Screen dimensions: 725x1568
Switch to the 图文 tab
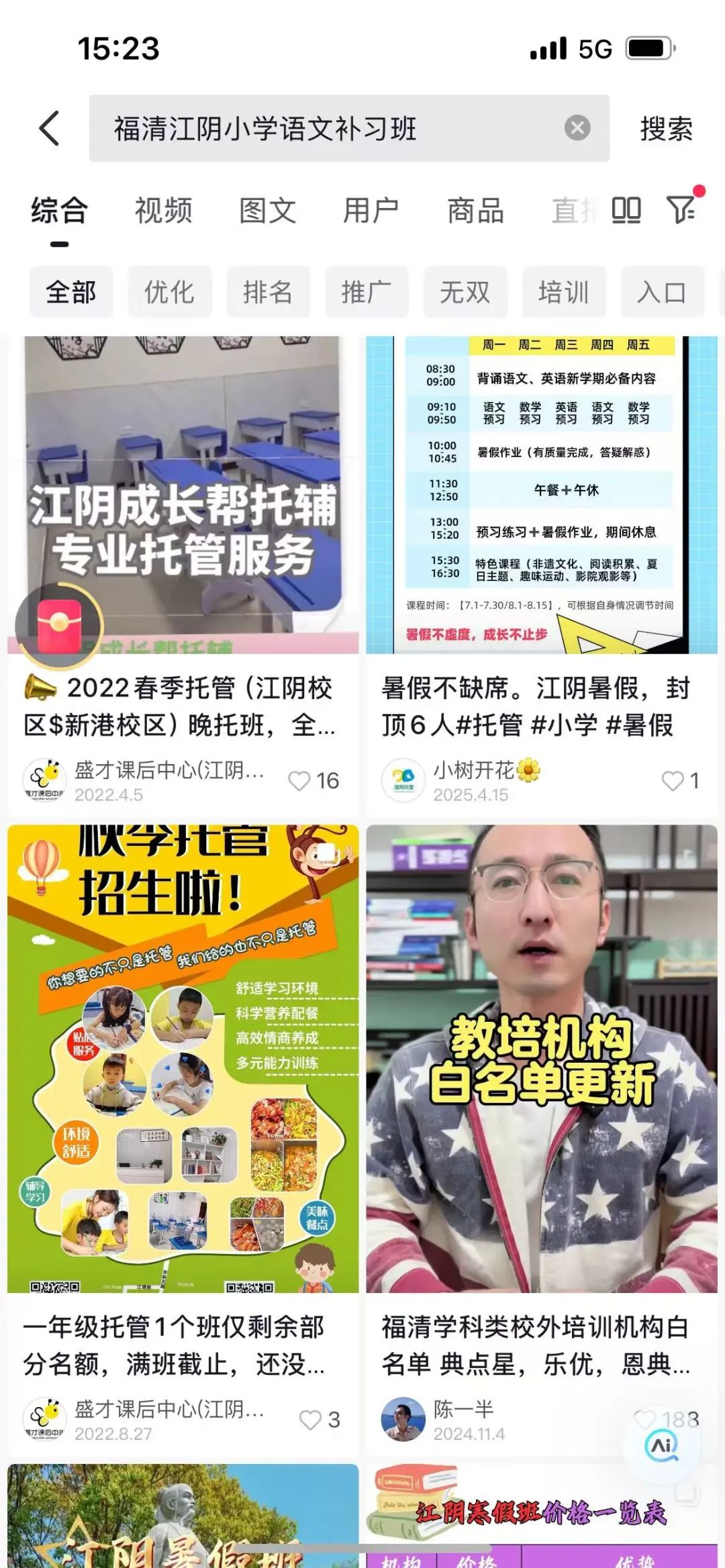[x=267, y=211]
